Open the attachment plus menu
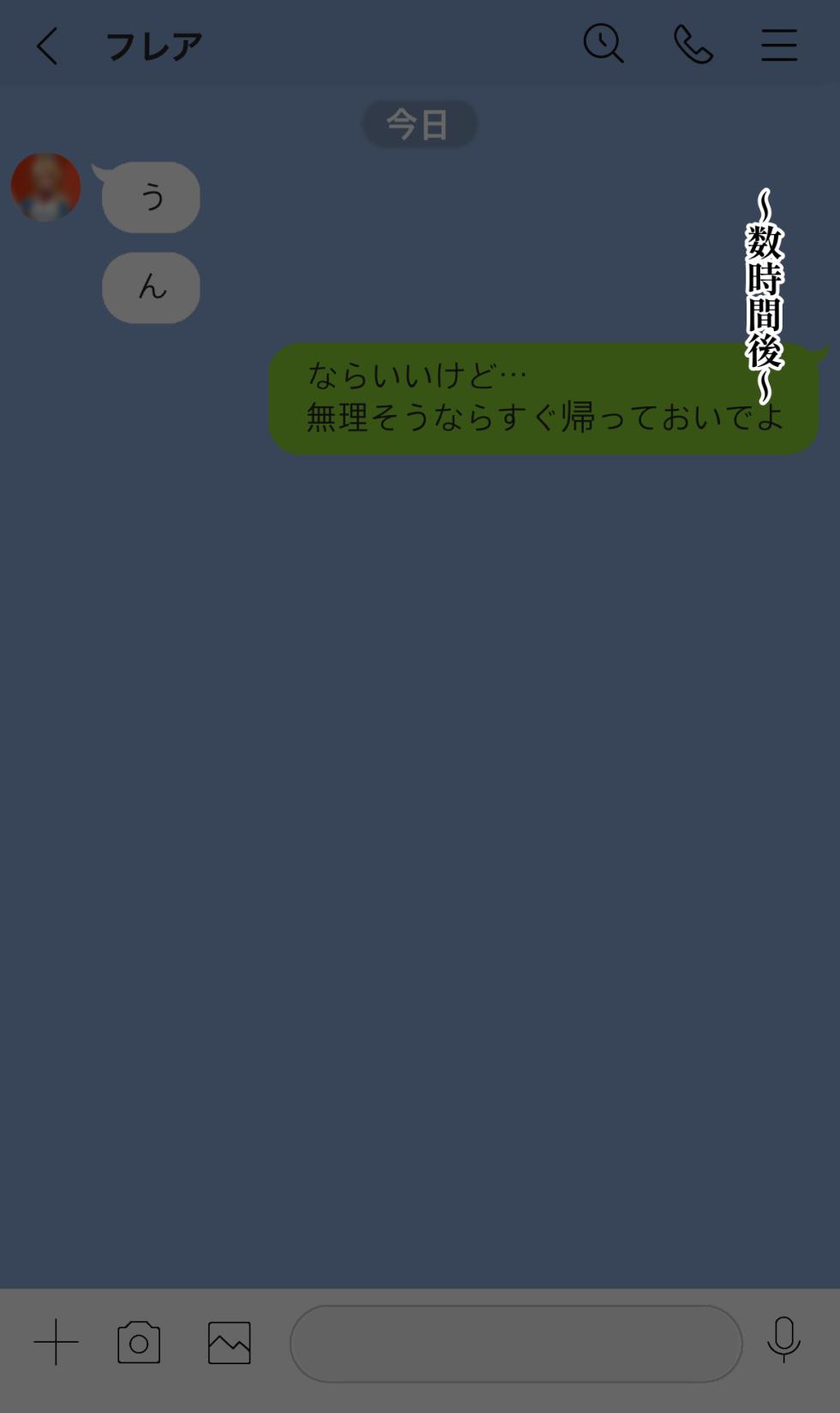The image size is (840, 1413). pos(55,1342)
